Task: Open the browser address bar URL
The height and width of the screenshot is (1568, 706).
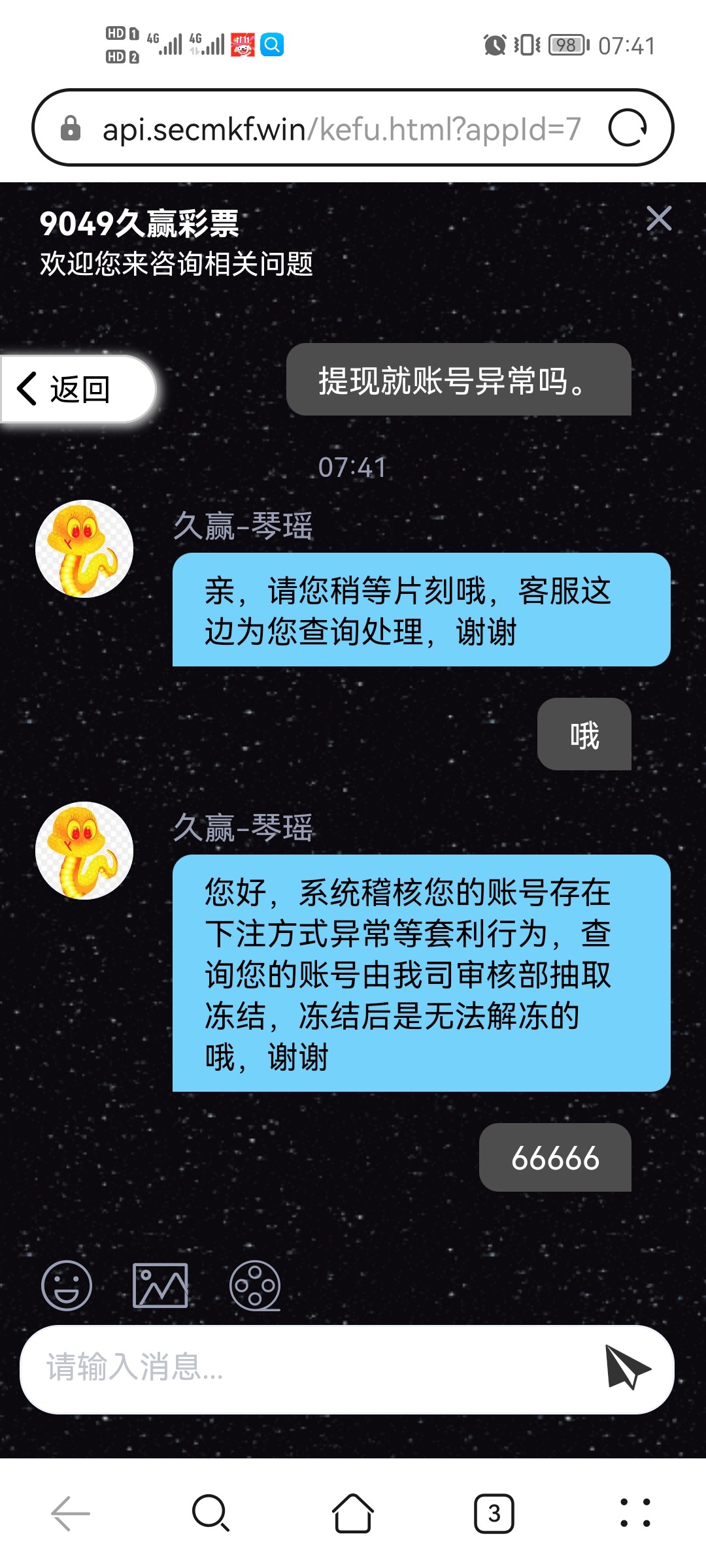Action: point(340,129)
